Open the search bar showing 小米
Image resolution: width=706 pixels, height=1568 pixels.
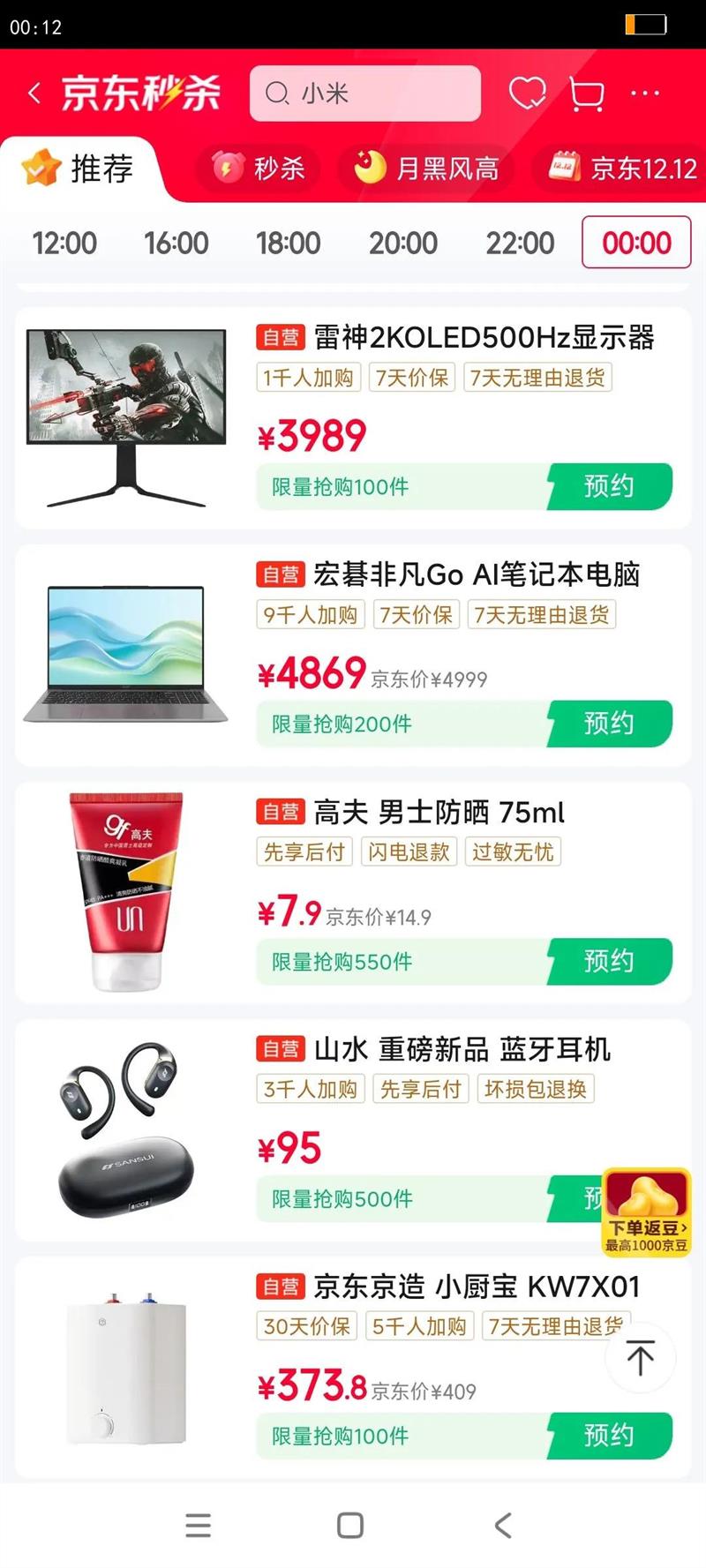364,93
